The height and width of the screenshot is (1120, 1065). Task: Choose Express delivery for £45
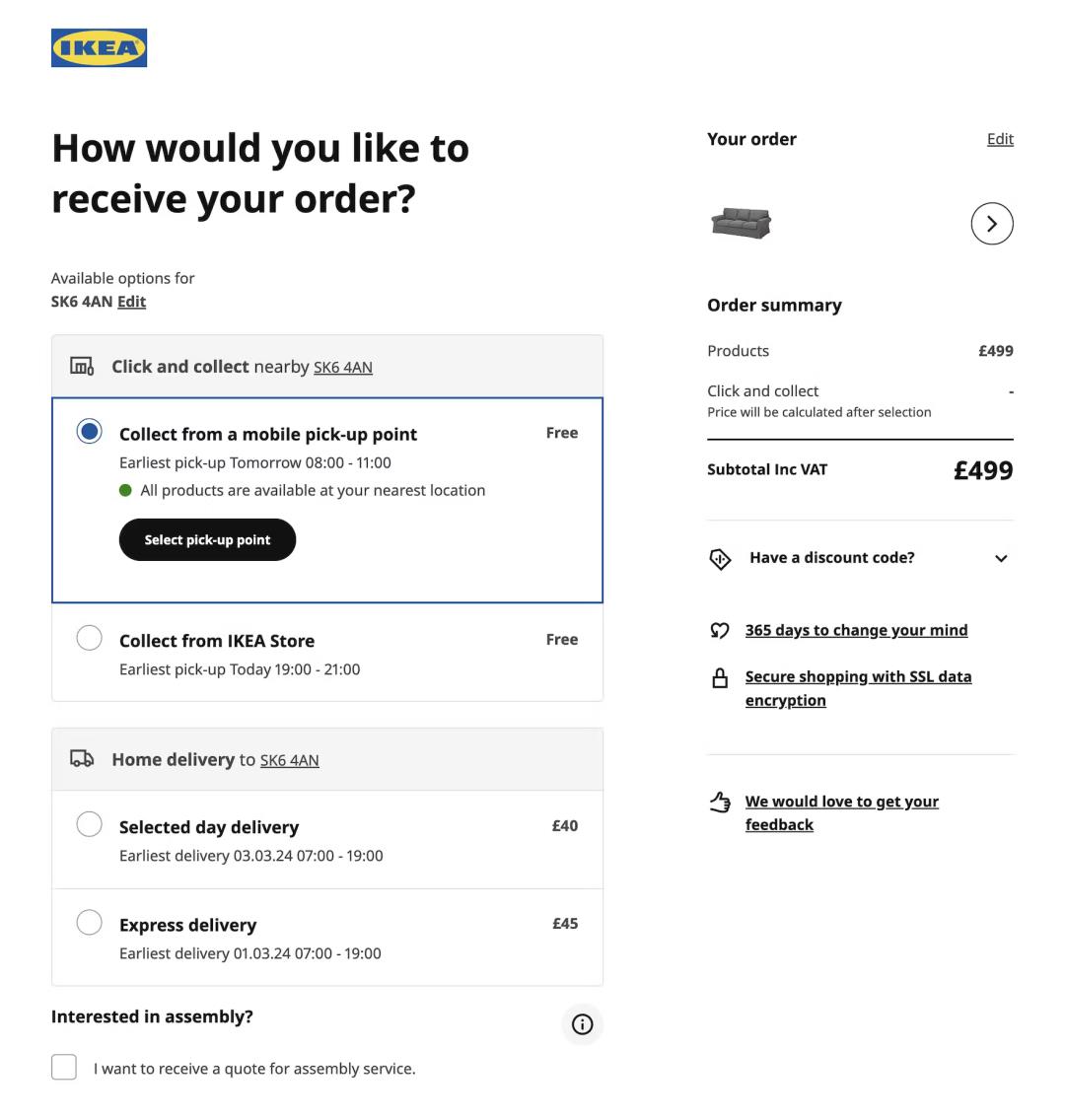tap(90, 923)
